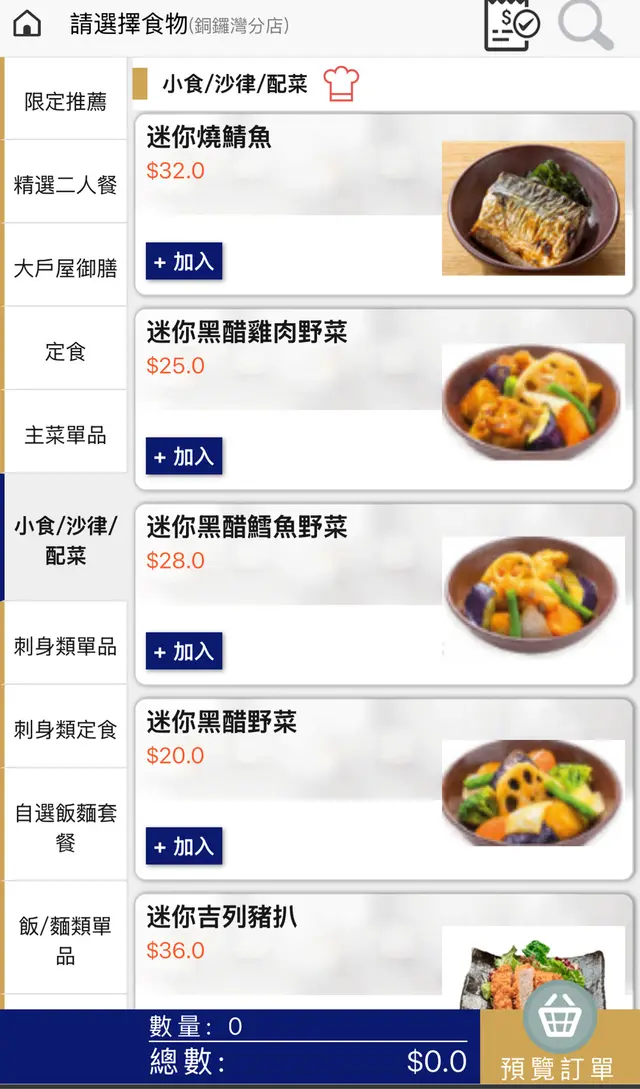
Task: Add 迷你黑醋野菜 to the order
Action: pyautogui.click(x=184, y=847)
